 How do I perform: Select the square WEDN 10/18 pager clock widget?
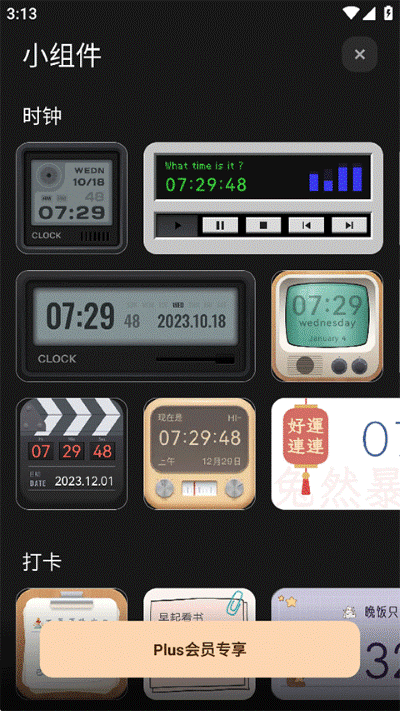pyautogui.click(x=72, y=198)
